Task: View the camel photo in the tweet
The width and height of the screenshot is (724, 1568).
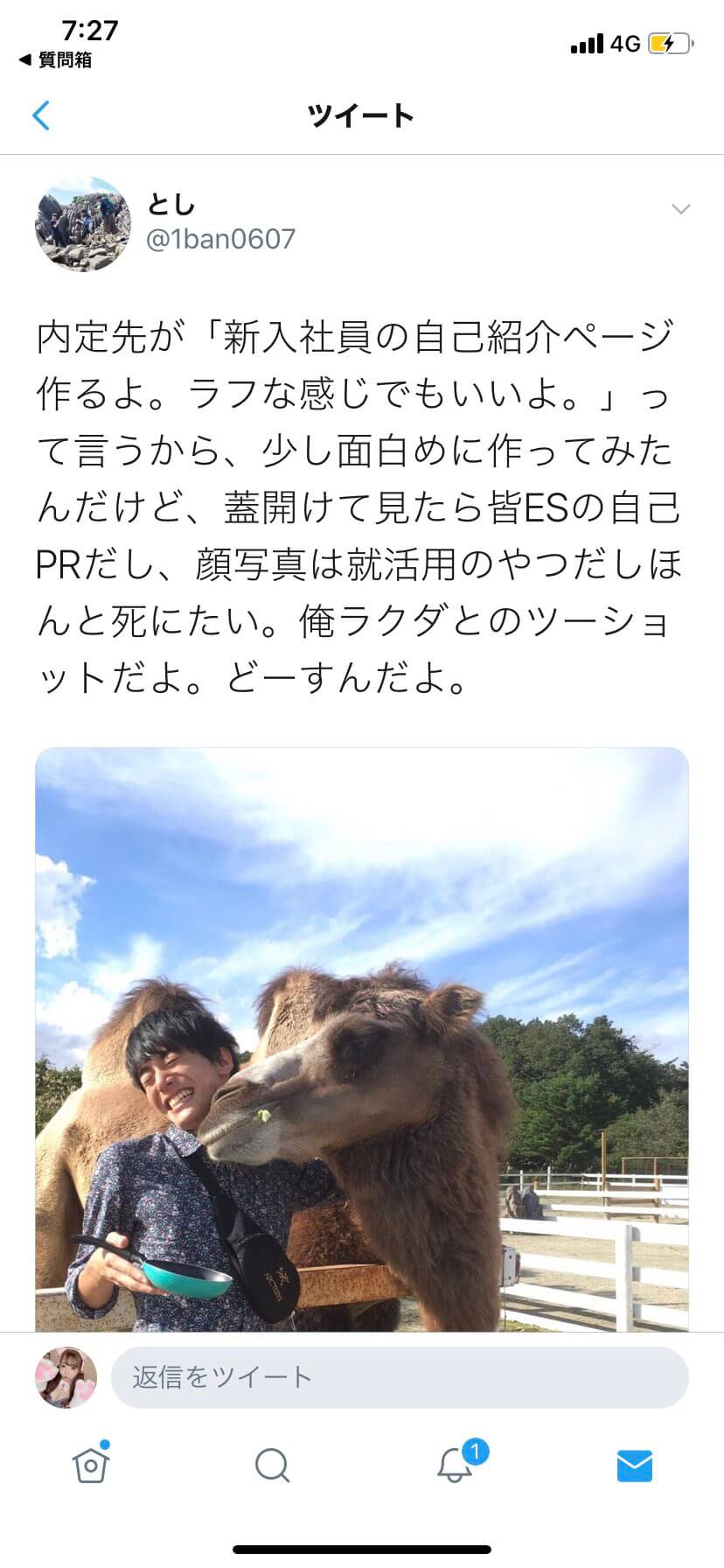Action: pos(362,1039)
